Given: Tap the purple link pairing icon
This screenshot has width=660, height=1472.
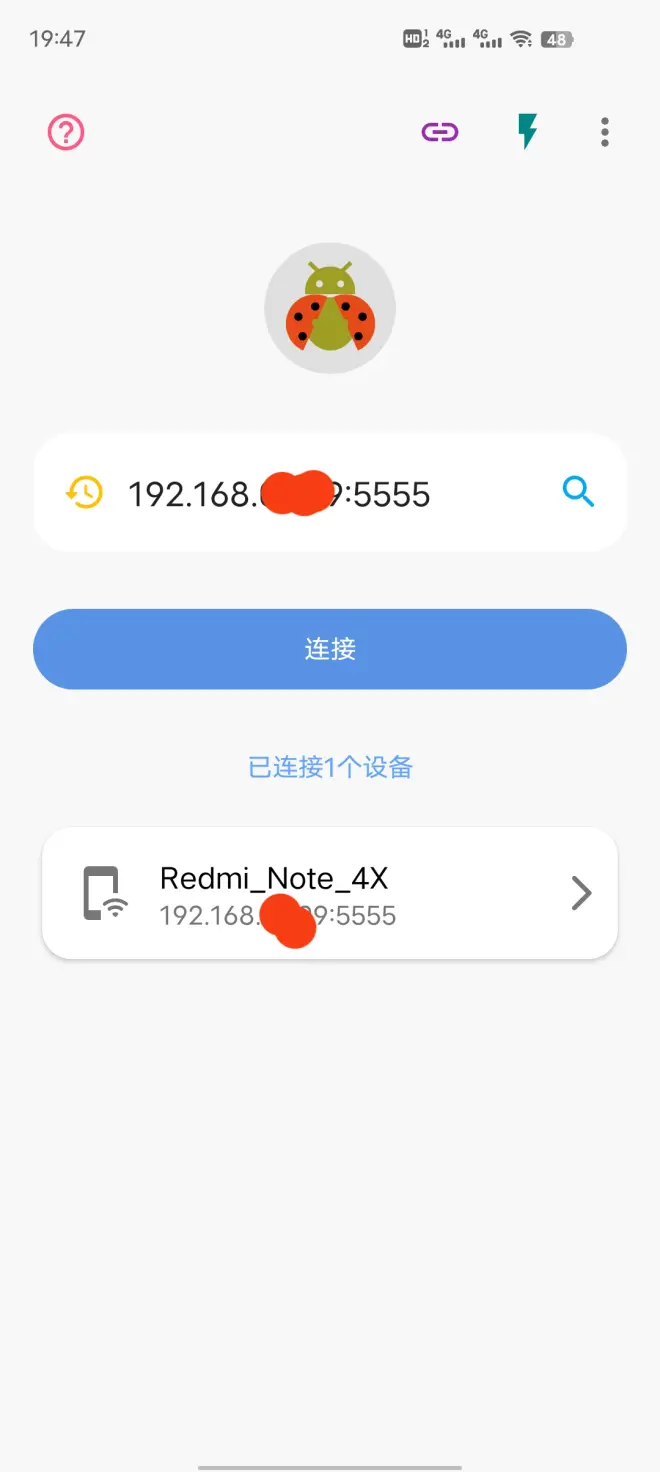Looking at the screenshot, I should (x=440, y=132).
